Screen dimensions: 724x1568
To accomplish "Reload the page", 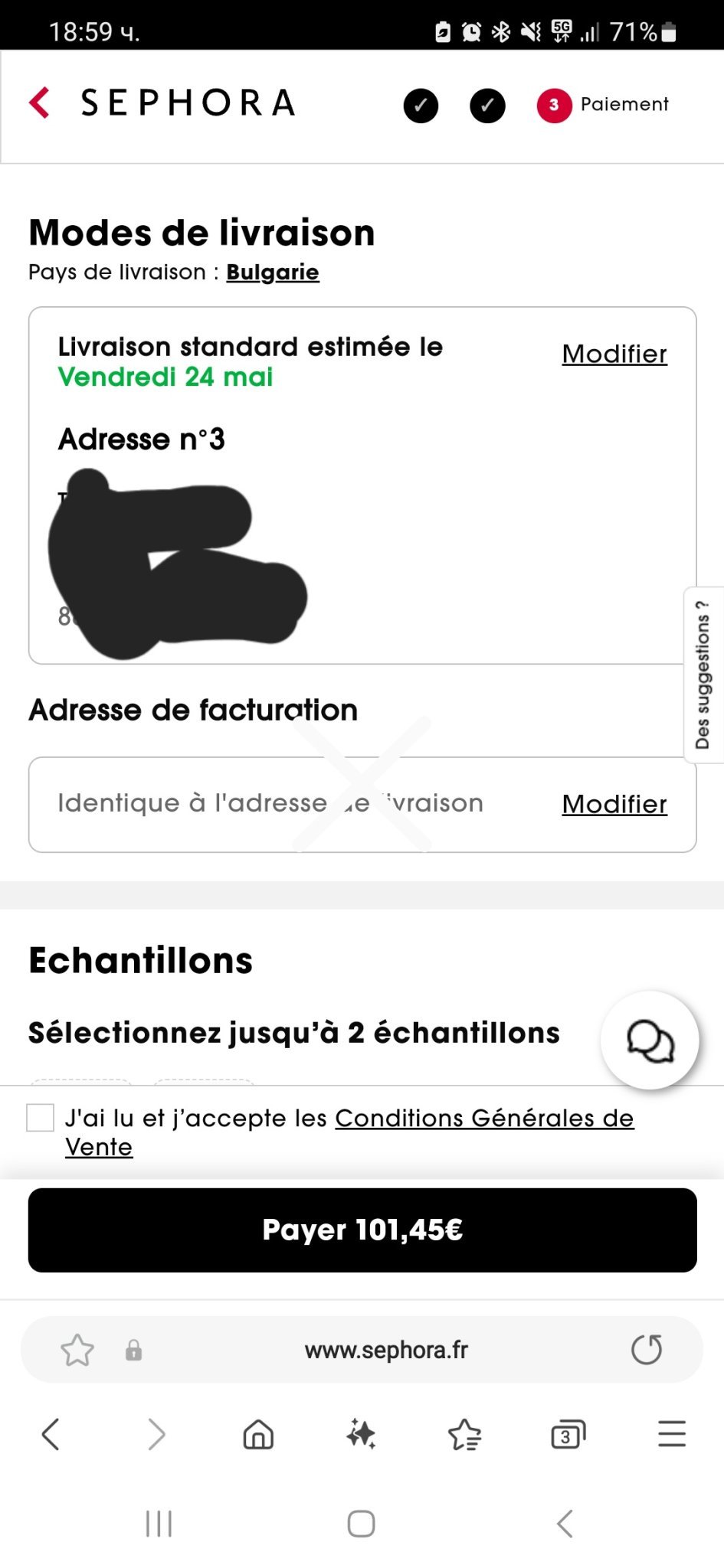I will tap(646, 1350).
